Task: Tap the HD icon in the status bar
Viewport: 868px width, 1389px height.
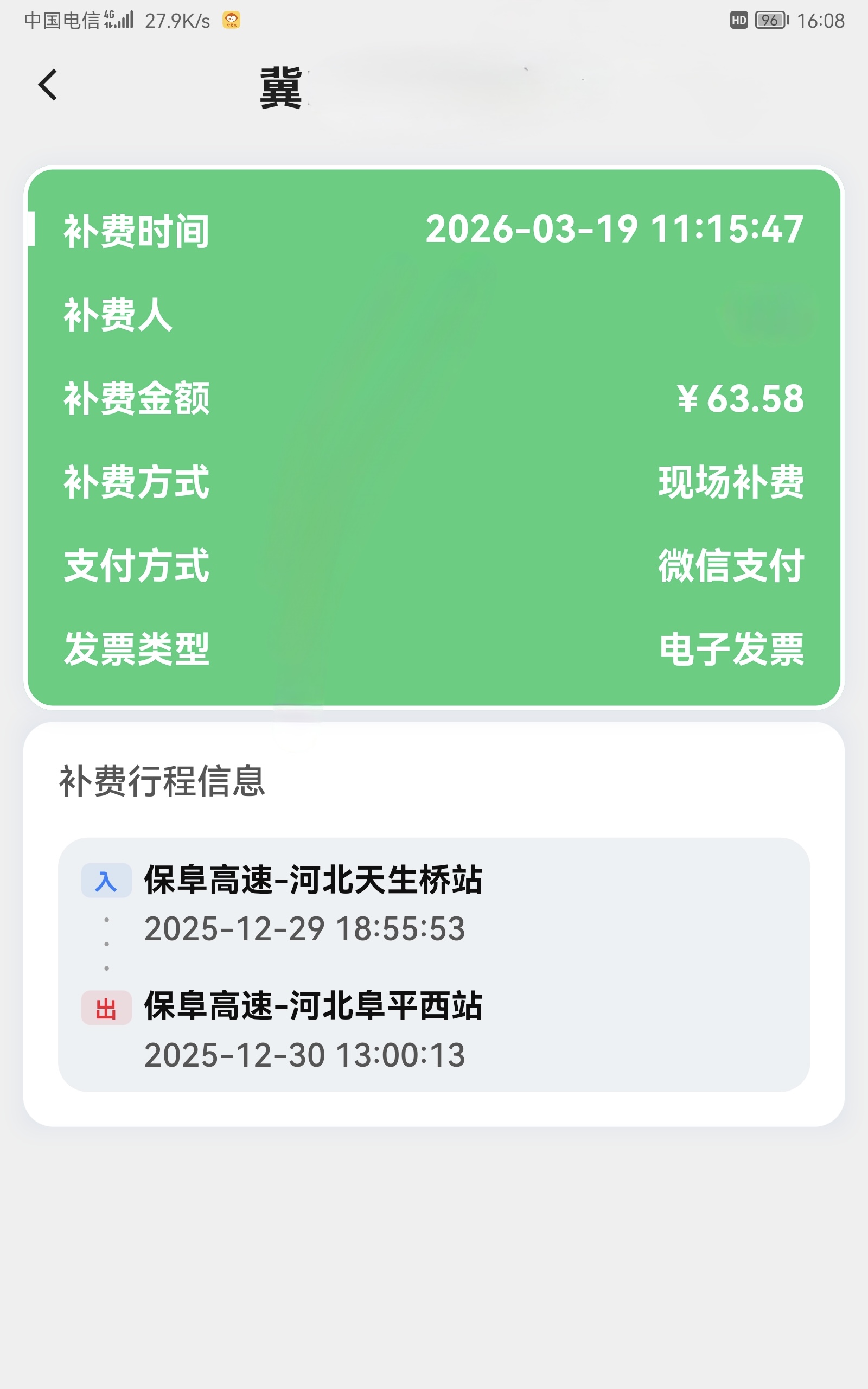Action: click(x=741, y=19)
